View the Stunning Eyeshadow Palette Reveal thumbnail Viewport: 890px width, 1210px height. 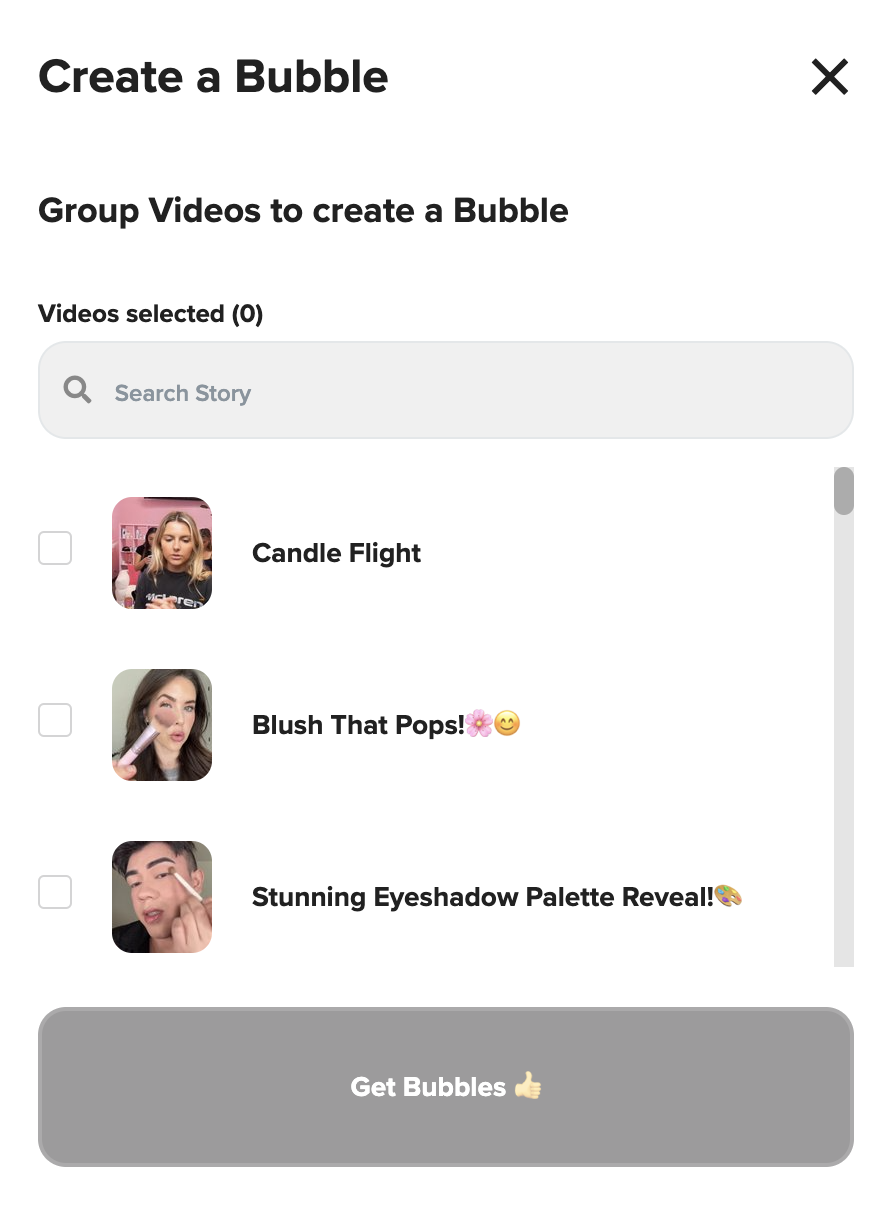tap(162, 897)
